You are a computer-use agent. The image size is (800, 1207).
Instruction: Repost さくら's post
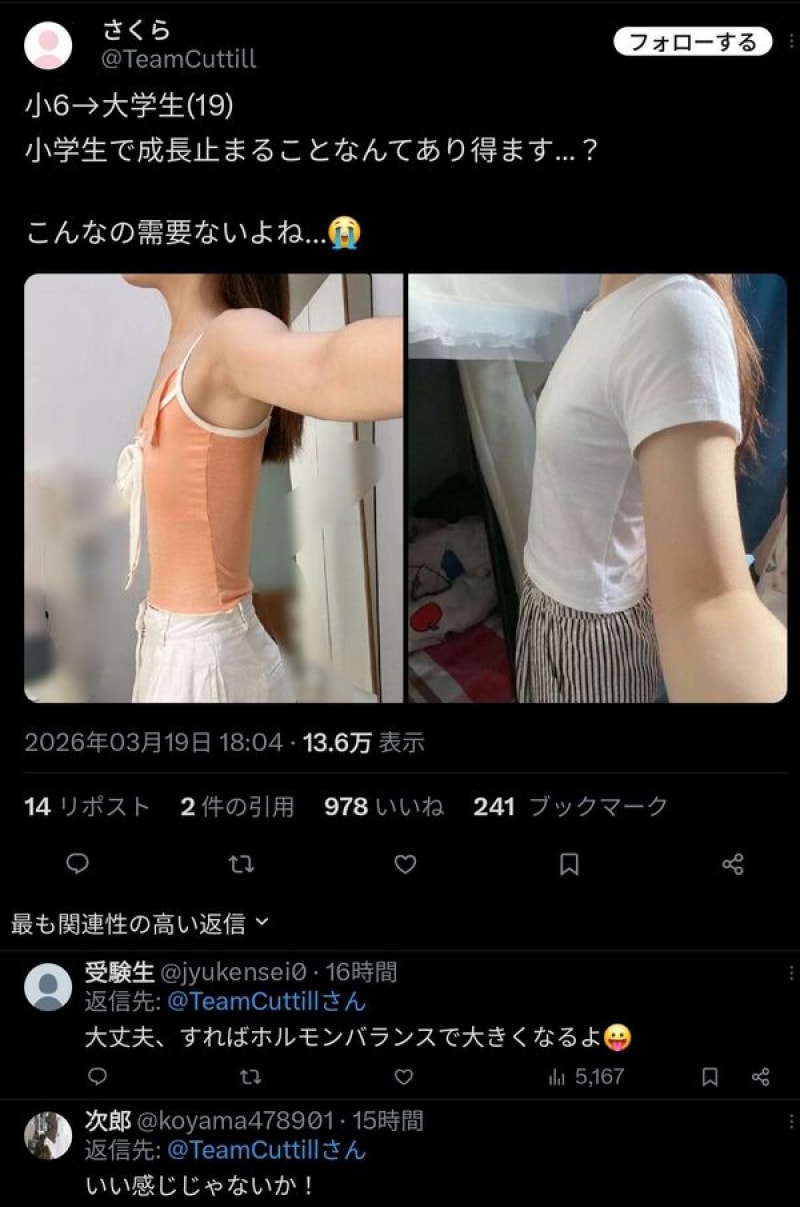click(241, 864)
